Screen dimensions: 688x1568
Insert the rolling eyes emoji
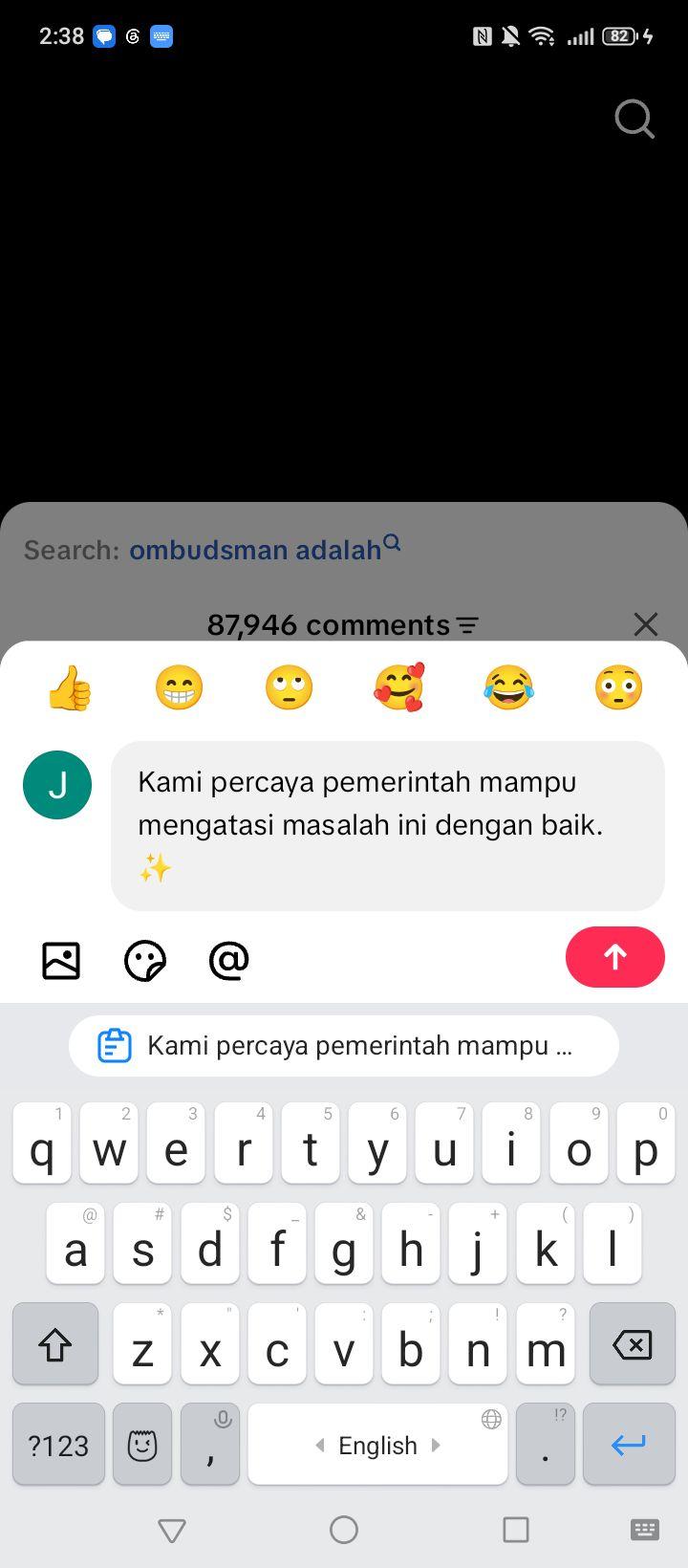point(289,687)
